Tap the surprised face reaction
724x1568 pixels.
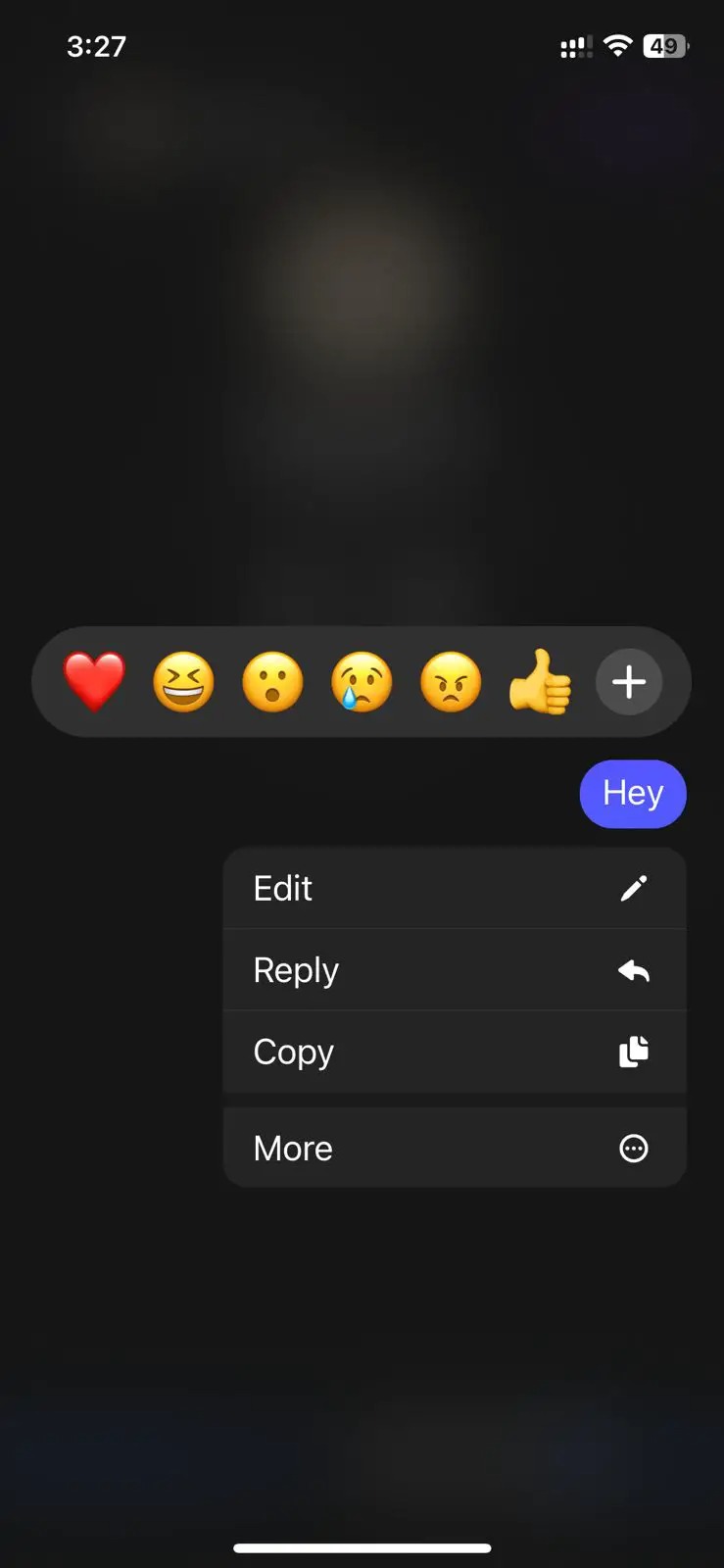[x=272, y=682]
